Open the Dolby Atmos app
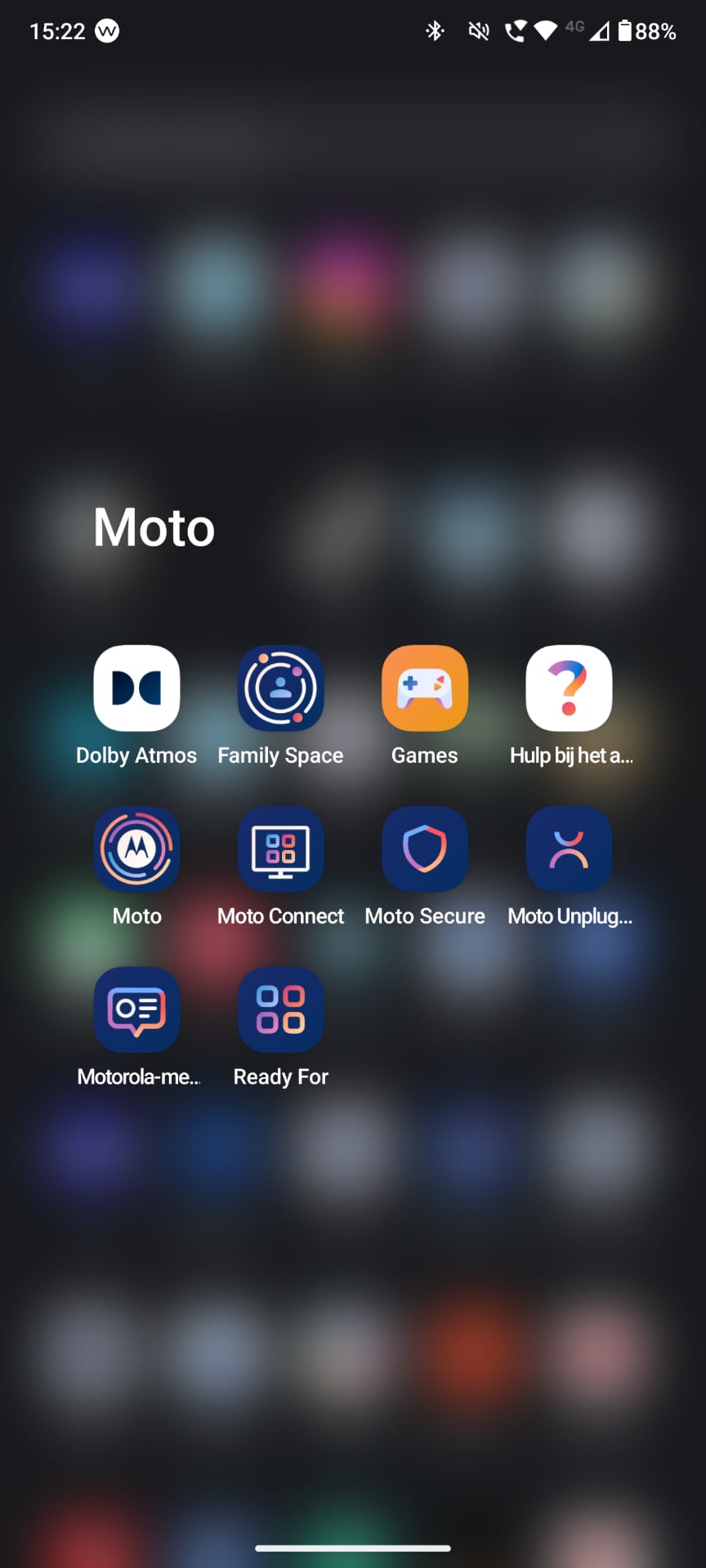The image size is (706, 1568). [136, 688]
